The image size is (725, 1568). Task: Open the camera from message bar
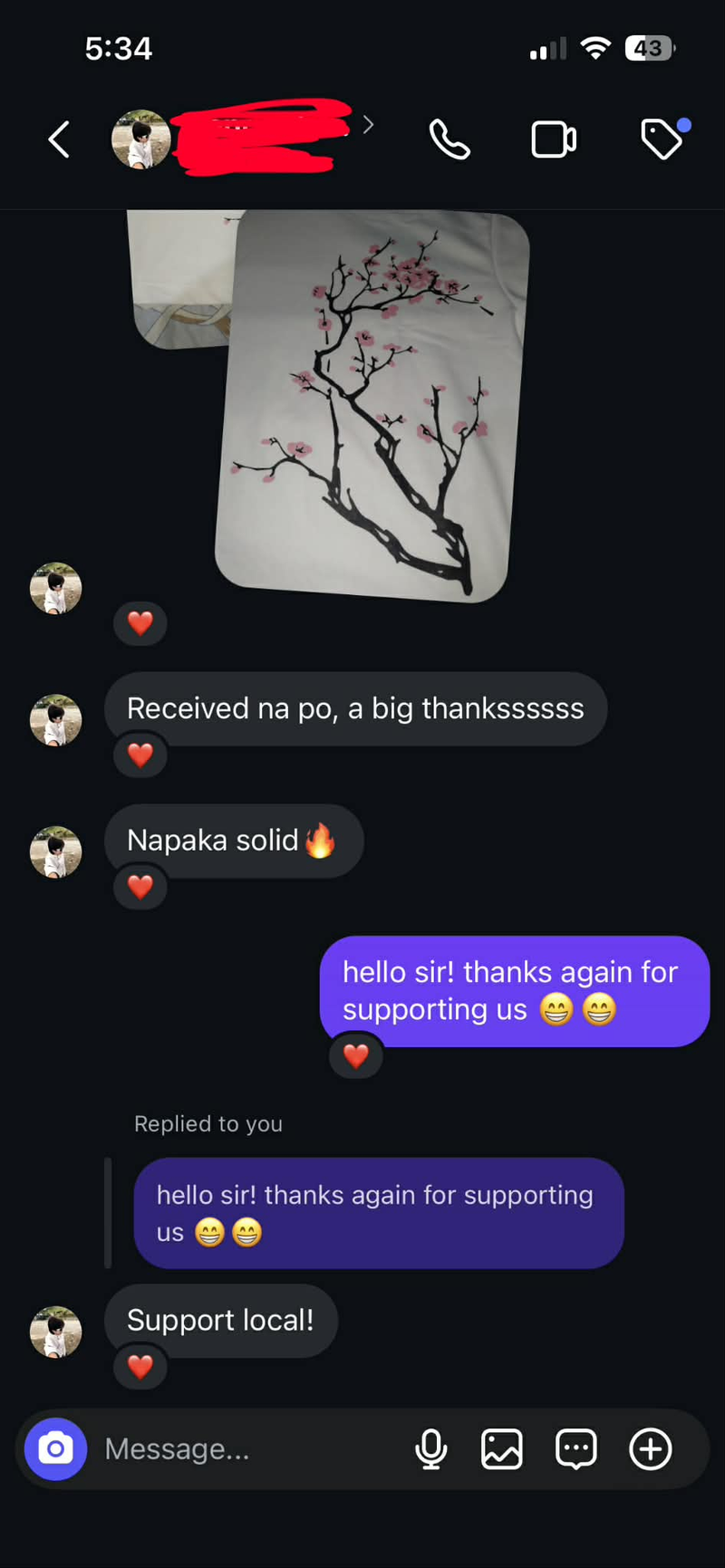(55, 1448)
